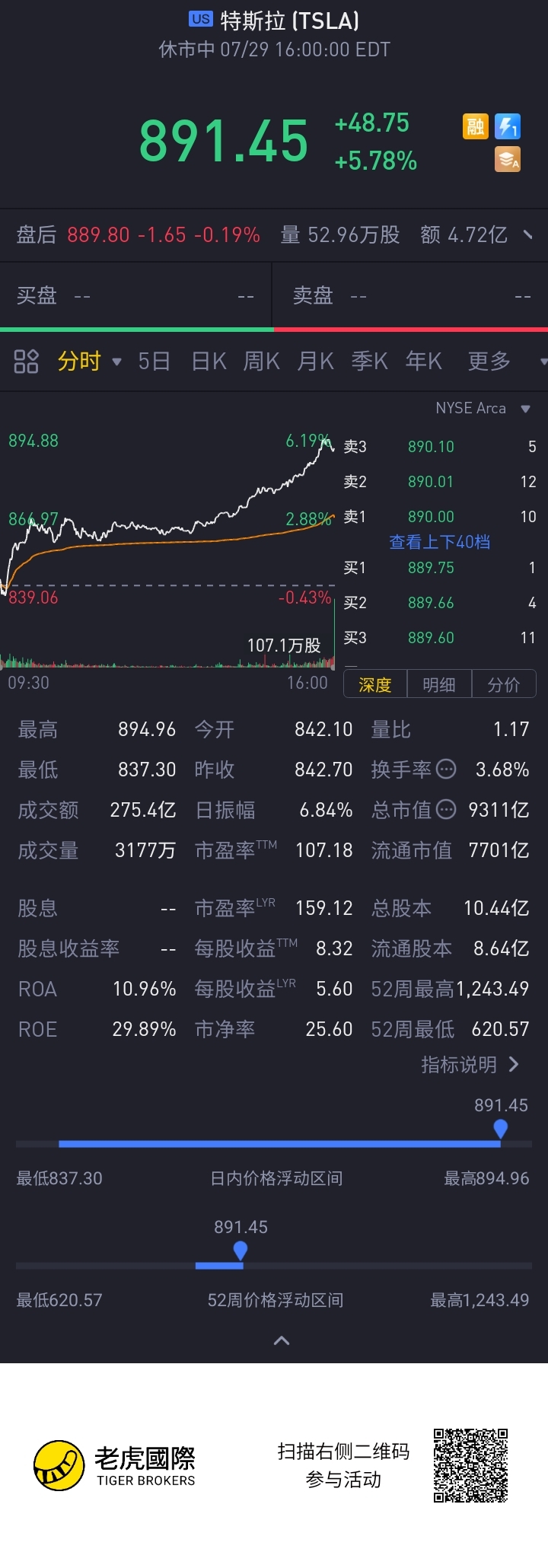This screenshot has width=548, height=1568.
Task: Open the 分时 dropdown selector
Action: (90, 362)
